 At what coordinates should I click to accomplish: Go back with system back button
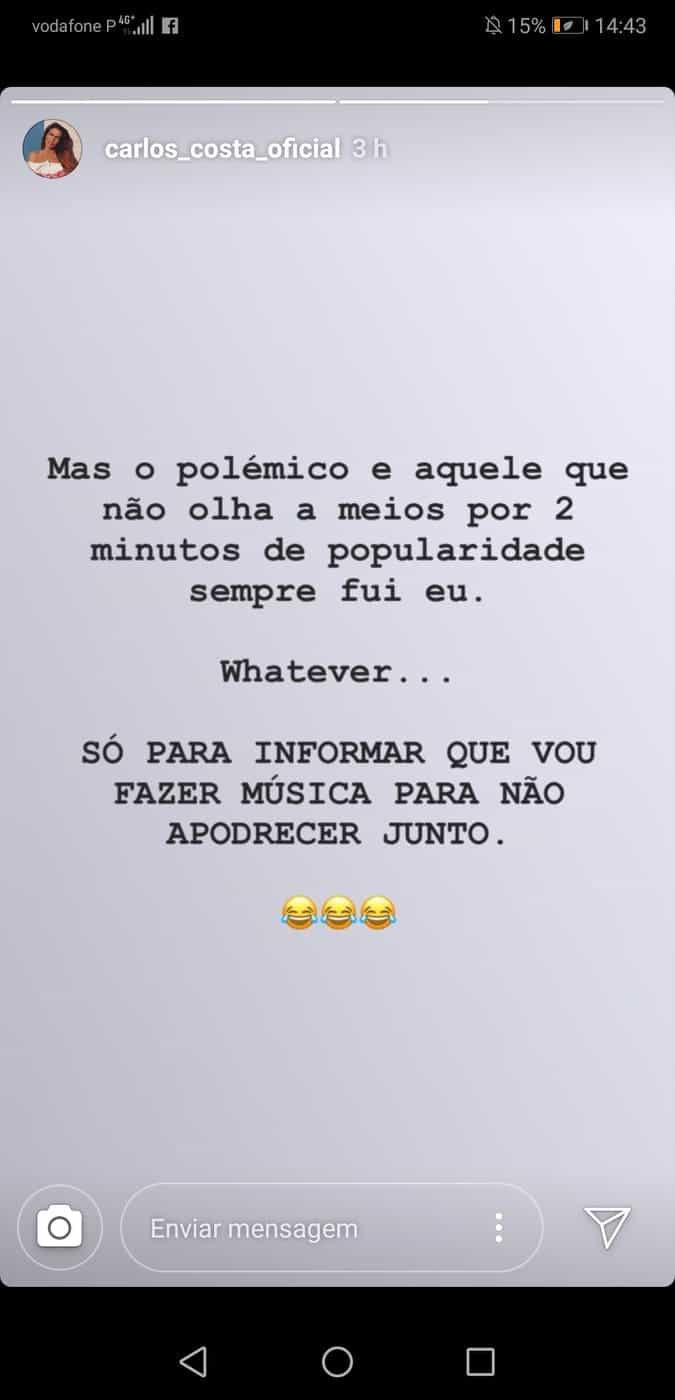(x=193, y=1361)
